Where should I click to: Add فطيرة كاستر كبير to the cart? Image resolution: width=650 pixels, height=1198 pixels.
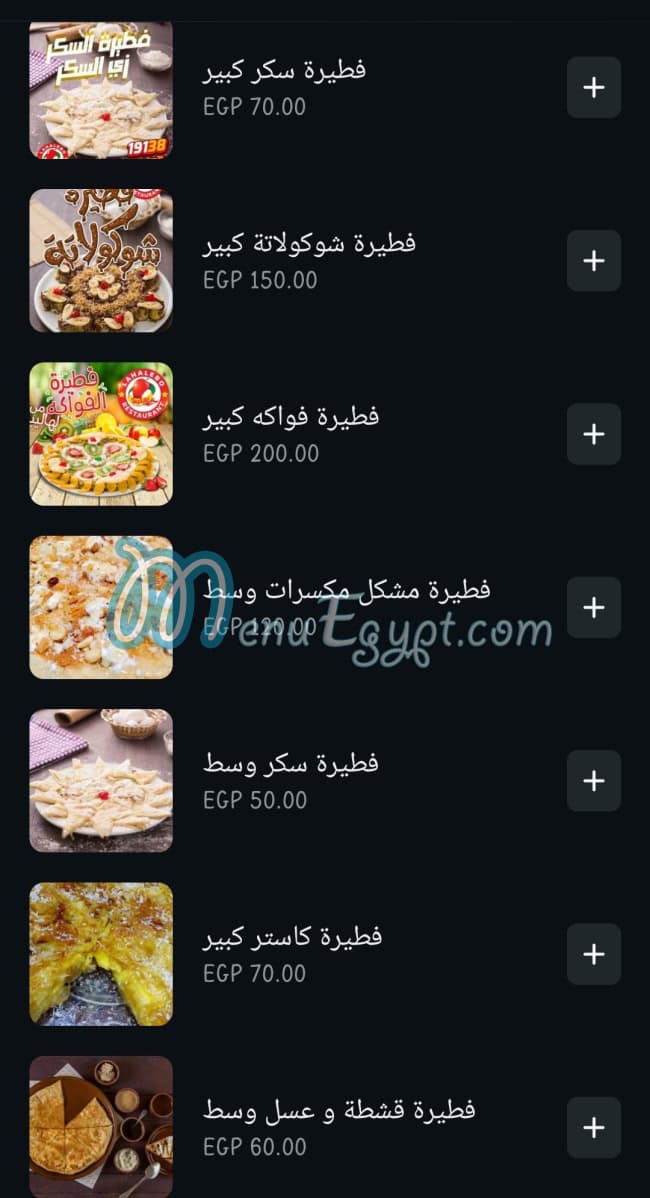[x=594, y=954]
